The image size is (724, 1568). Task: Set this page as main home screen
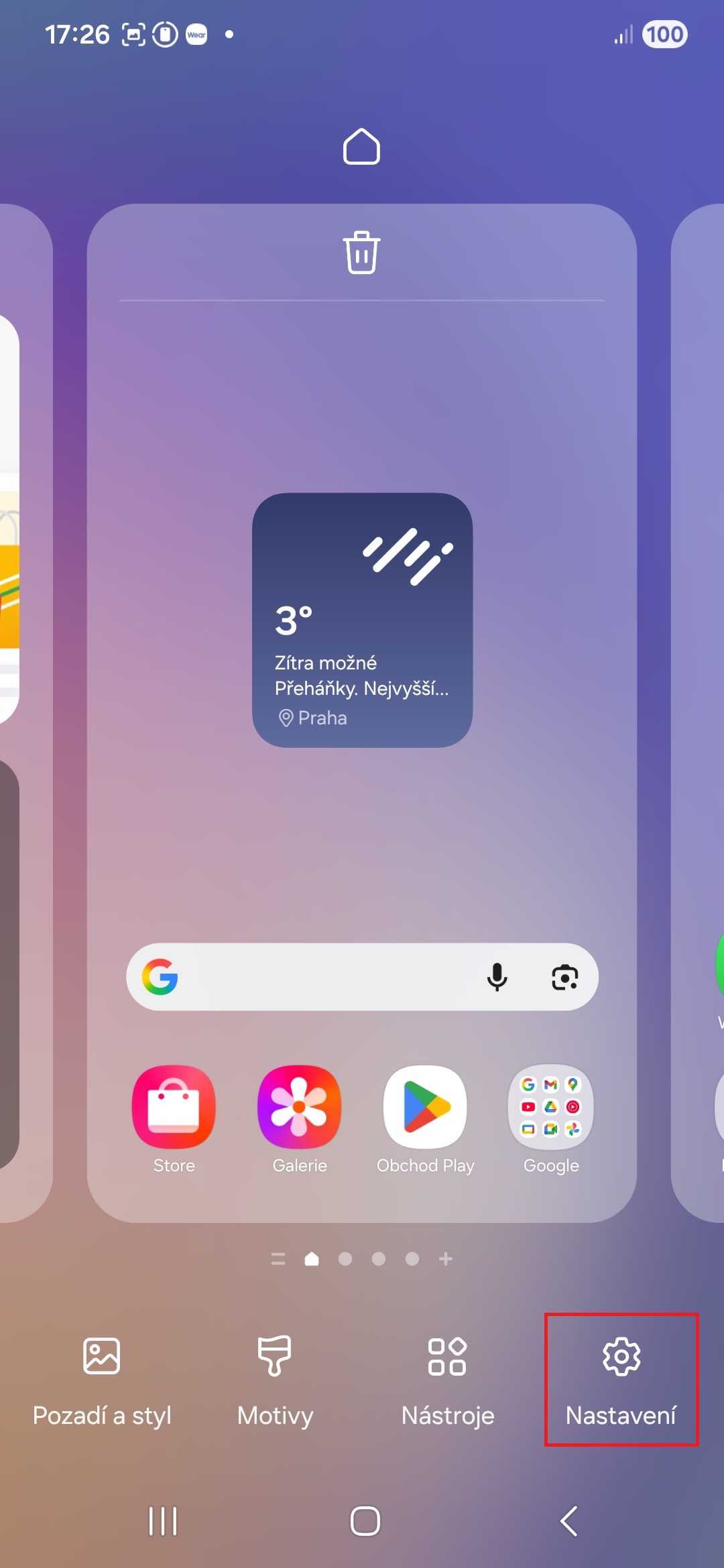coord(361,146)
